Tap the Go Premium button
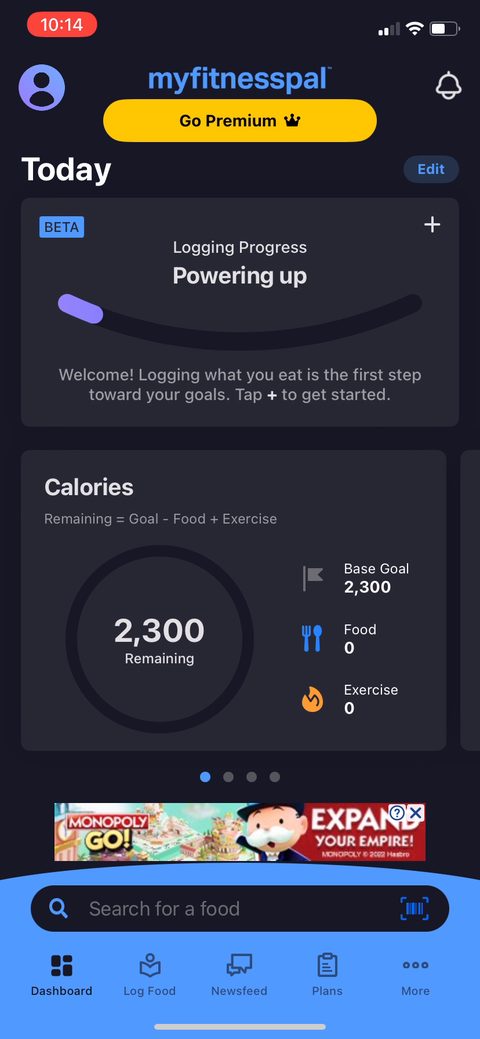Screen dimensions: 480x1039 click(x=240, y=121)
